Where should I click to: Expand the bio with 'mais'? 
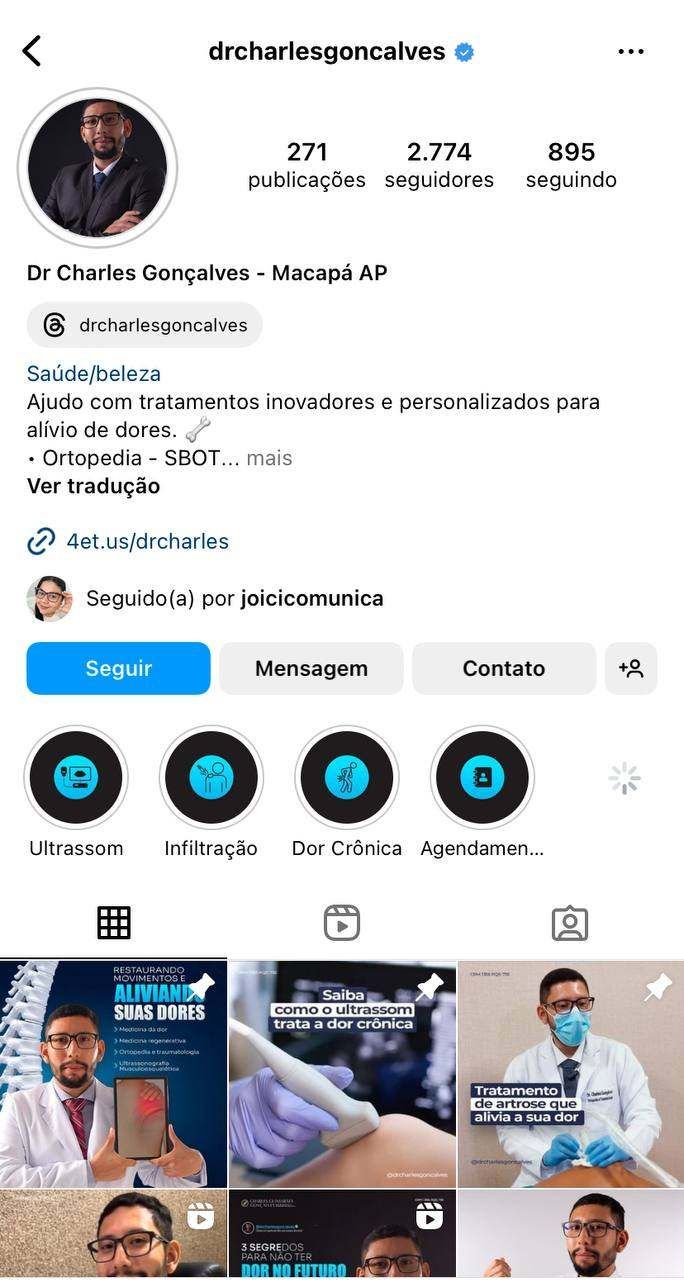point(269,458)
